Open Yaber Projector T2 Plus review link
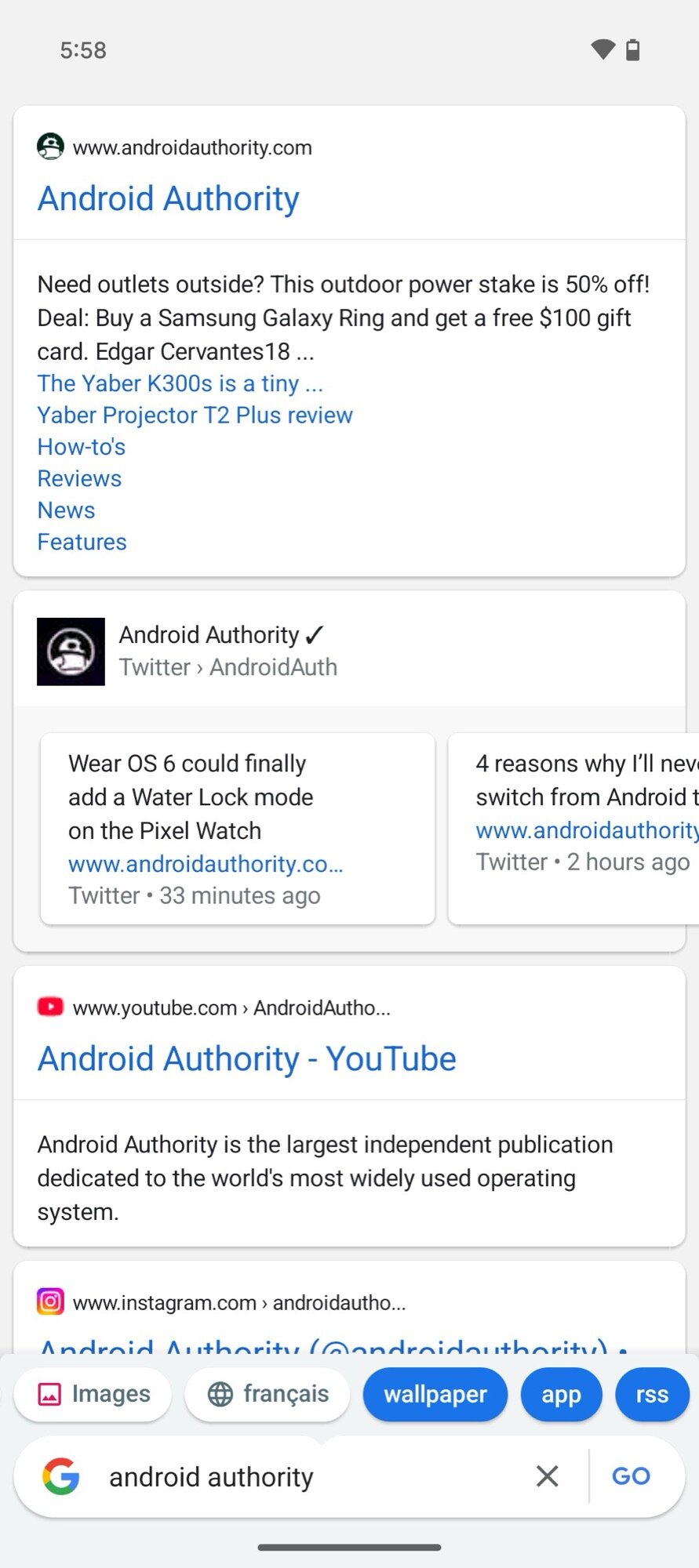 (195, 416)
